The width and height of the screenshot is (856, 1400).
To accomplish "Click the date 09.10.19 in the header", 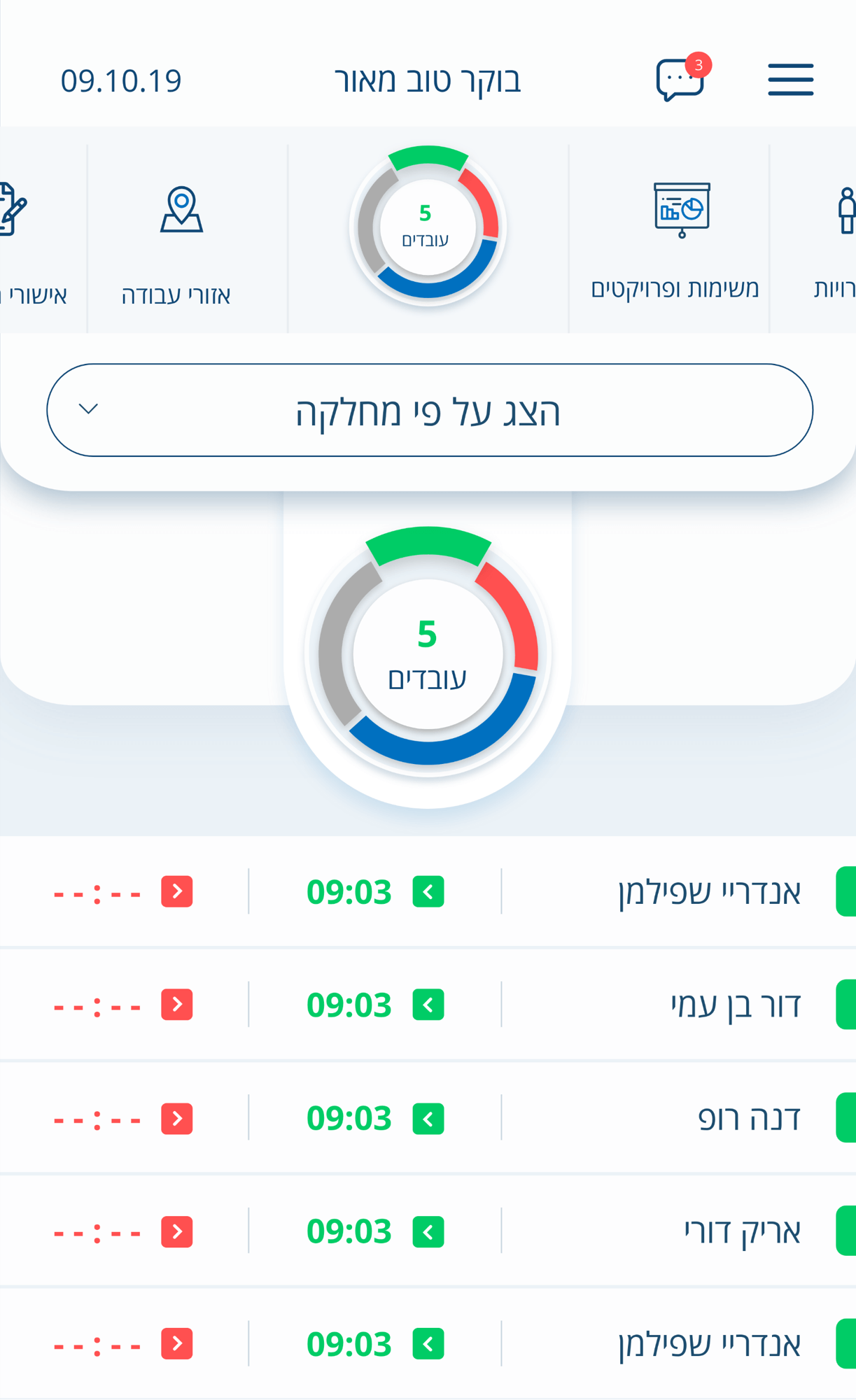I will click(x=120, y=80).
